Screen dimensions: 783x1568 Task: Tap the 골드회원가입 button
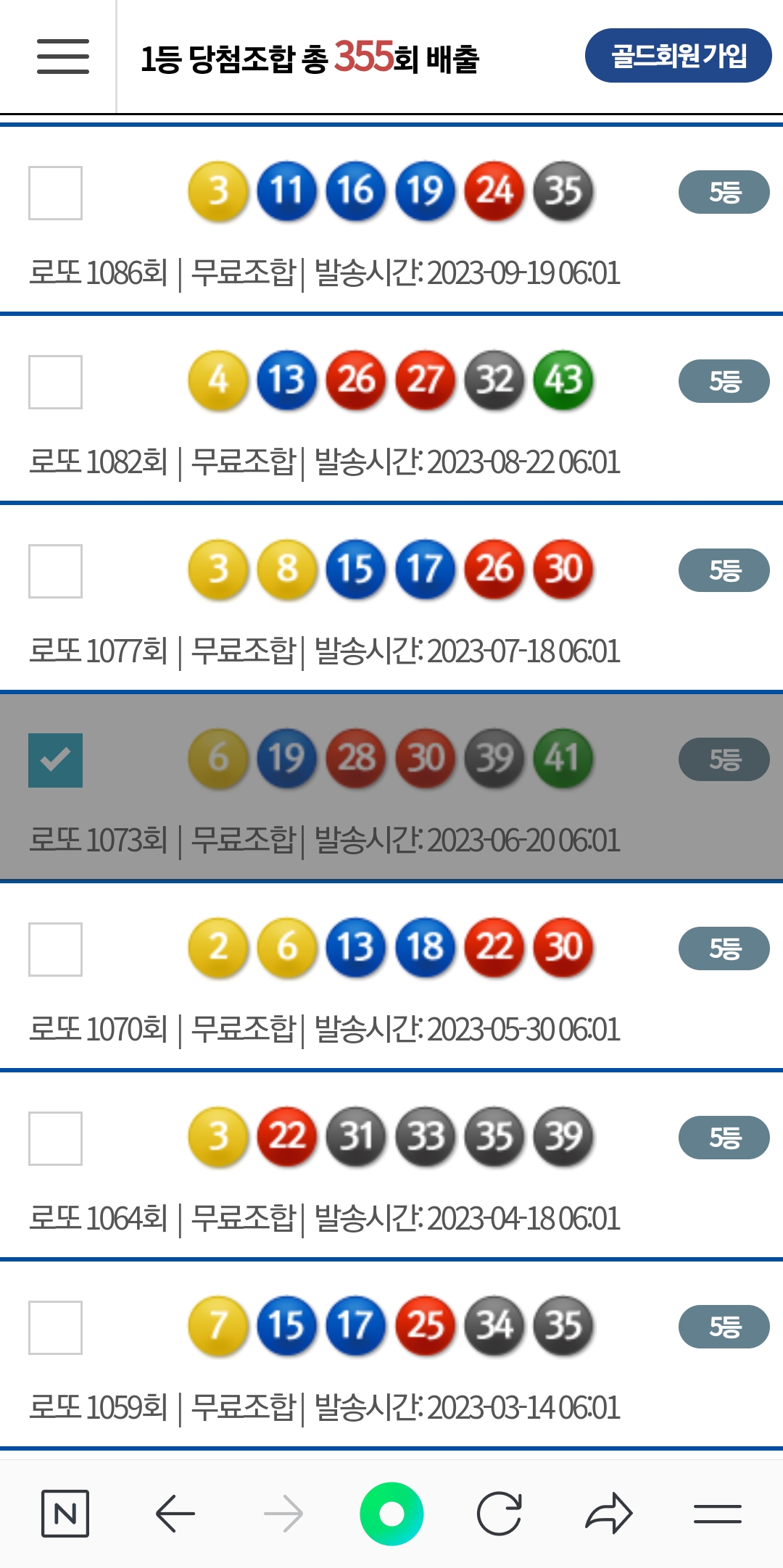click(678, 56)
